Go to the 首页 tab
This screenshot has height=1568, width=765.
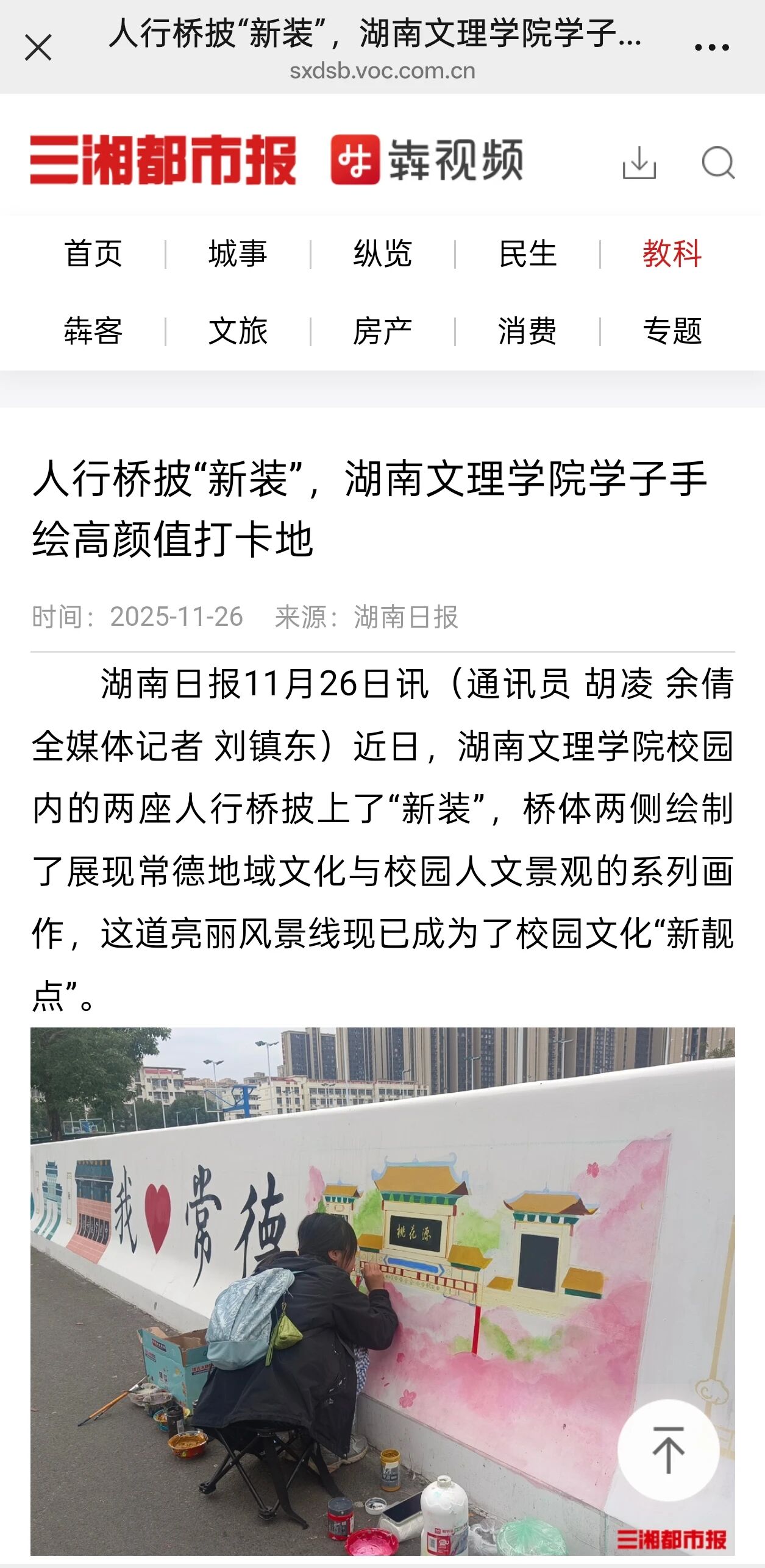(93, 254)
